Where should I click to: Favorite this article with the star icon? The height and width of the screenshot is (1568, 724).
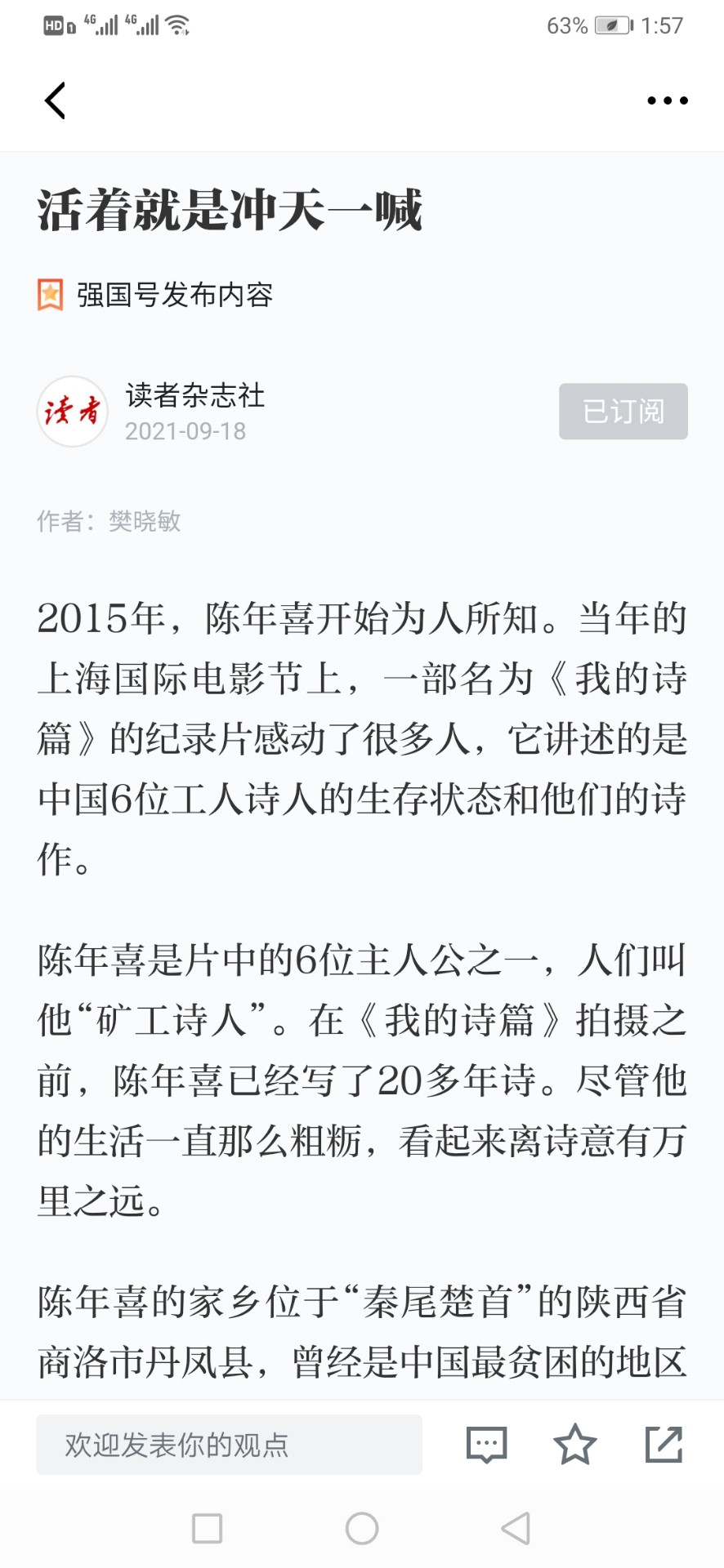click(x=575, y=1444)
